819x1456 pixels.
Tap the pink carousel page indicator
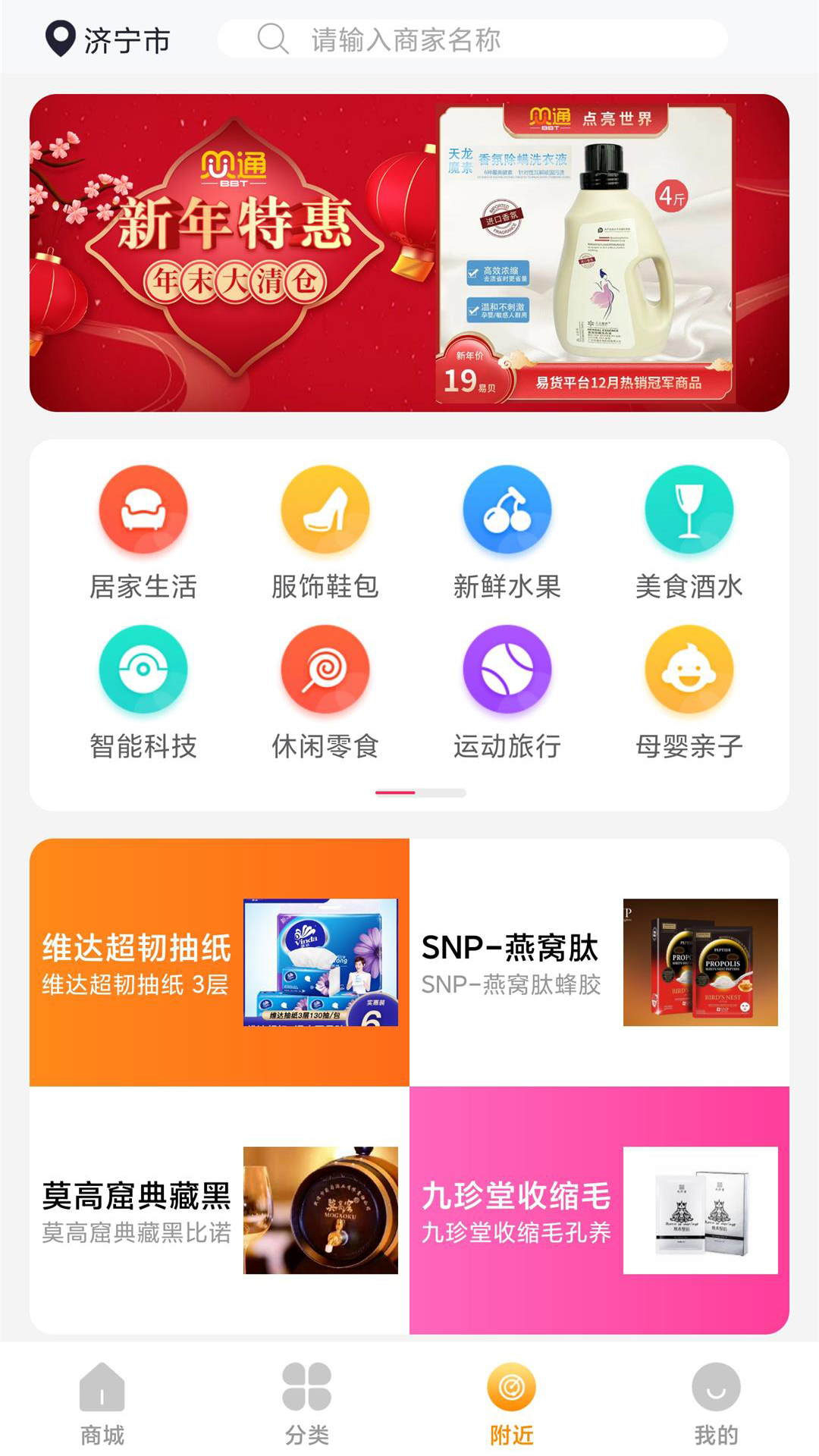pyautogui.click(x=396, y=791)
